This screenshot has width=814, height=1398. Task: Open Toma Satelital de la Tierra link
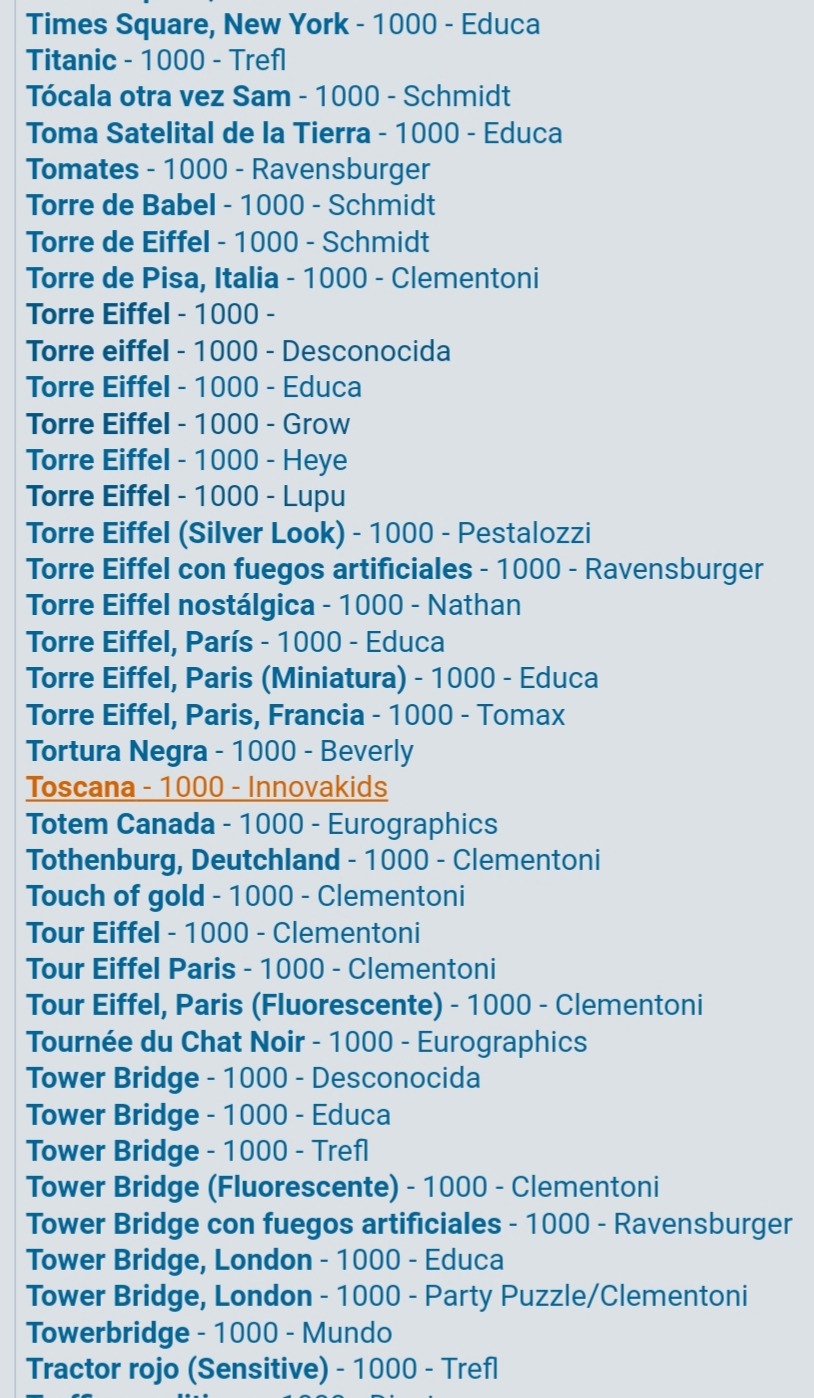coord(295,133)
